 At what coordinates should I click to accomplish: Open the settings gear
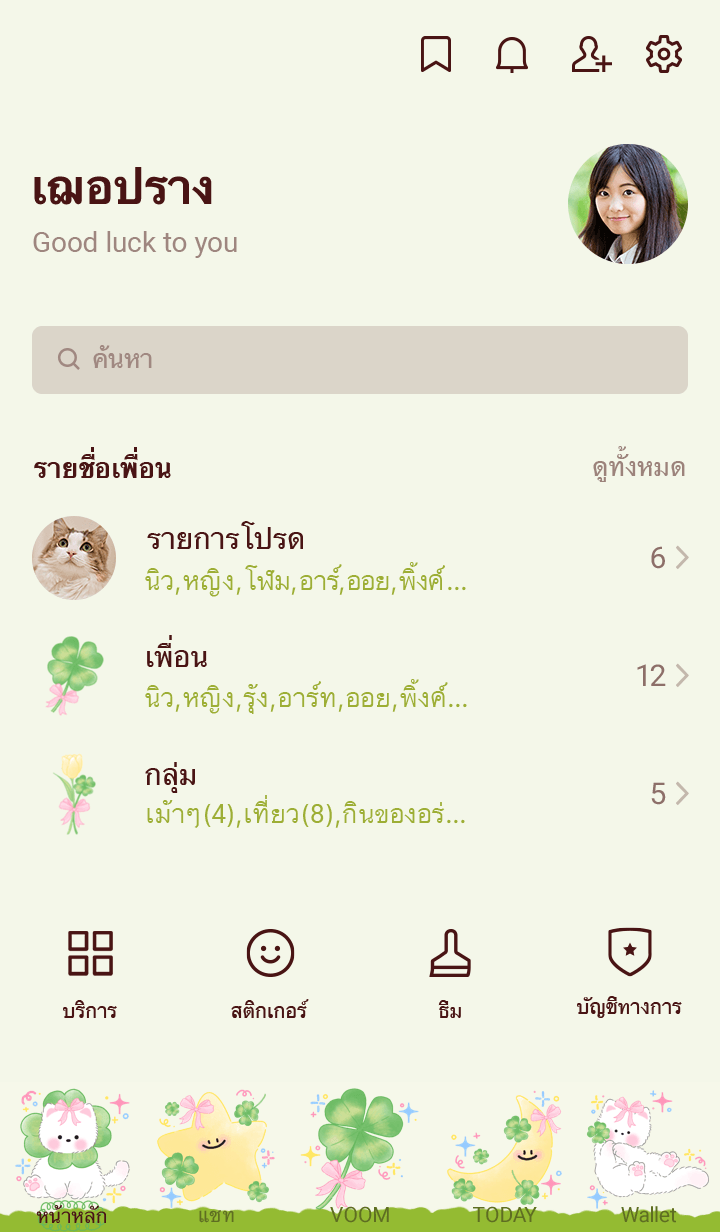[x=663, y=55]
